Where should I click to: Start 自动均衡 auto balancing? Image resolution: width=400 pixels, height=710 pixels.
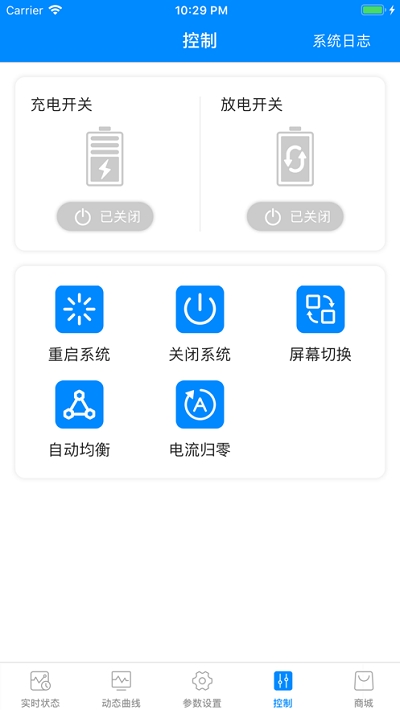tap(79, 419)
